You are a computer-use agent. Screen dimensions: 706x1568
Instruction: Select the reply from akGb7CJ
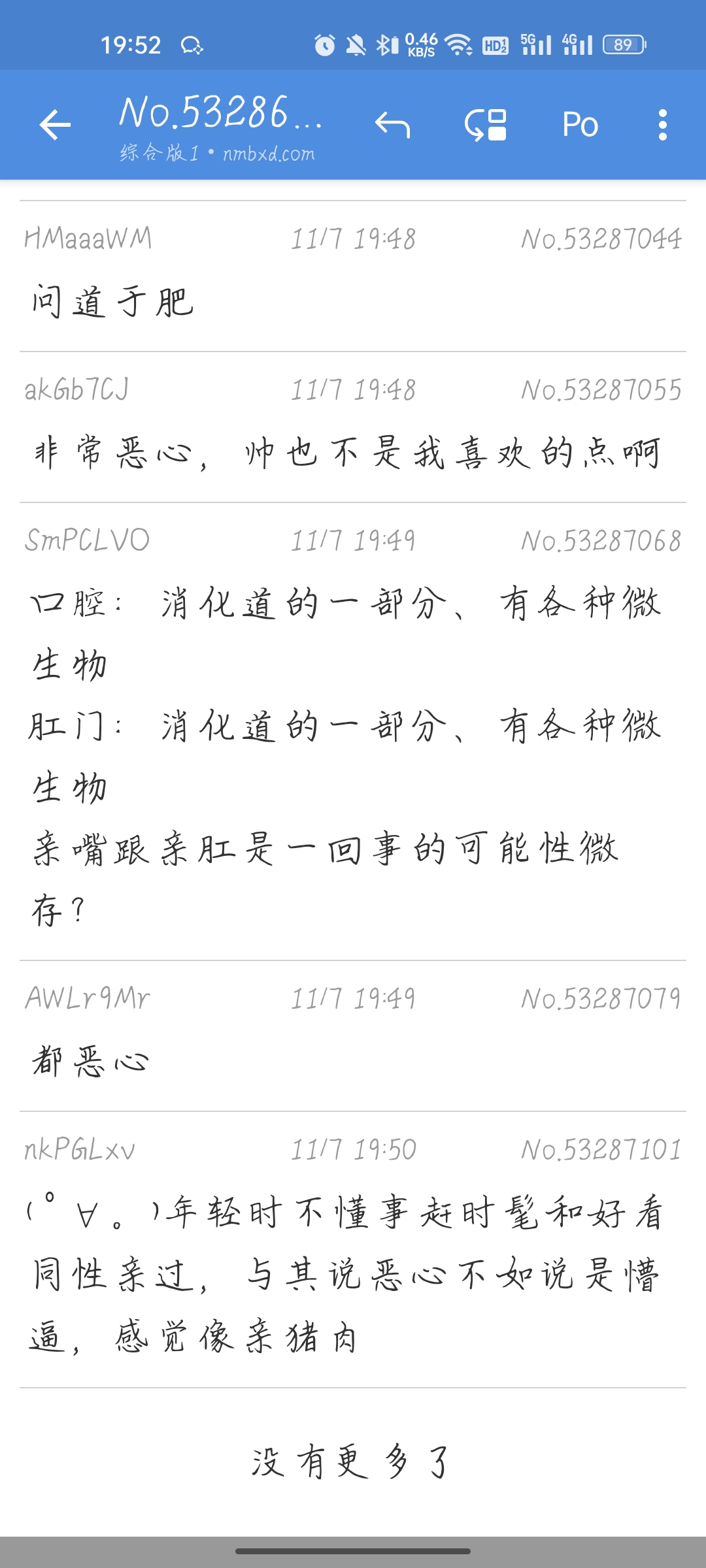353,427
